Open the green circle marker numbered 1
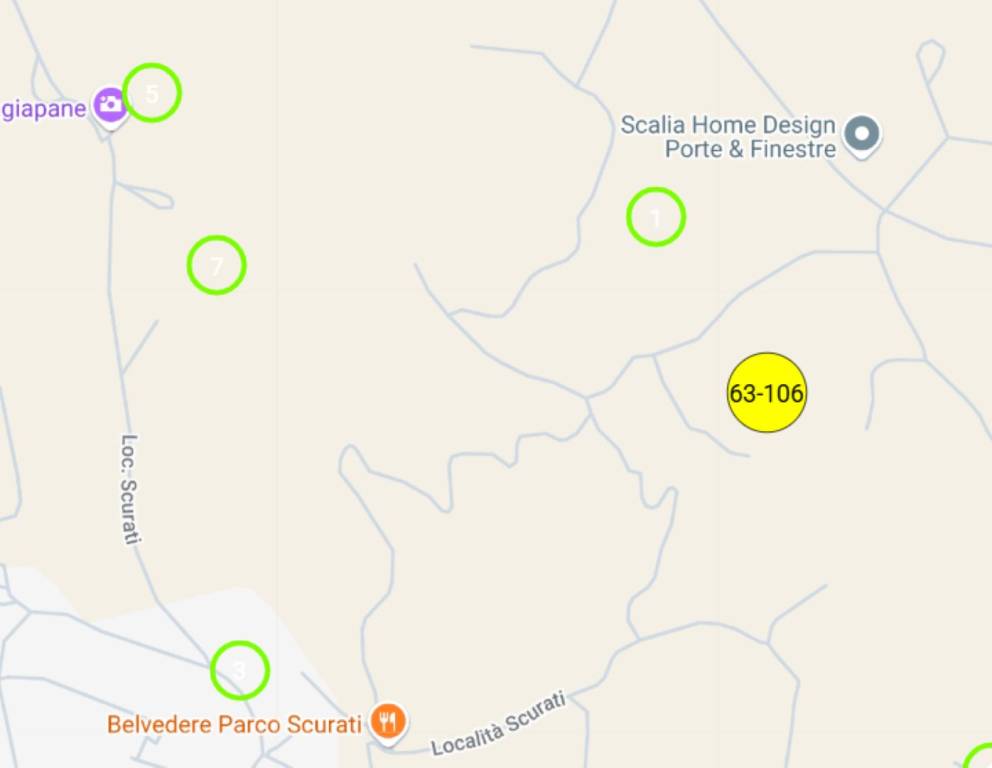992x768 pixels. coord(656,217)
